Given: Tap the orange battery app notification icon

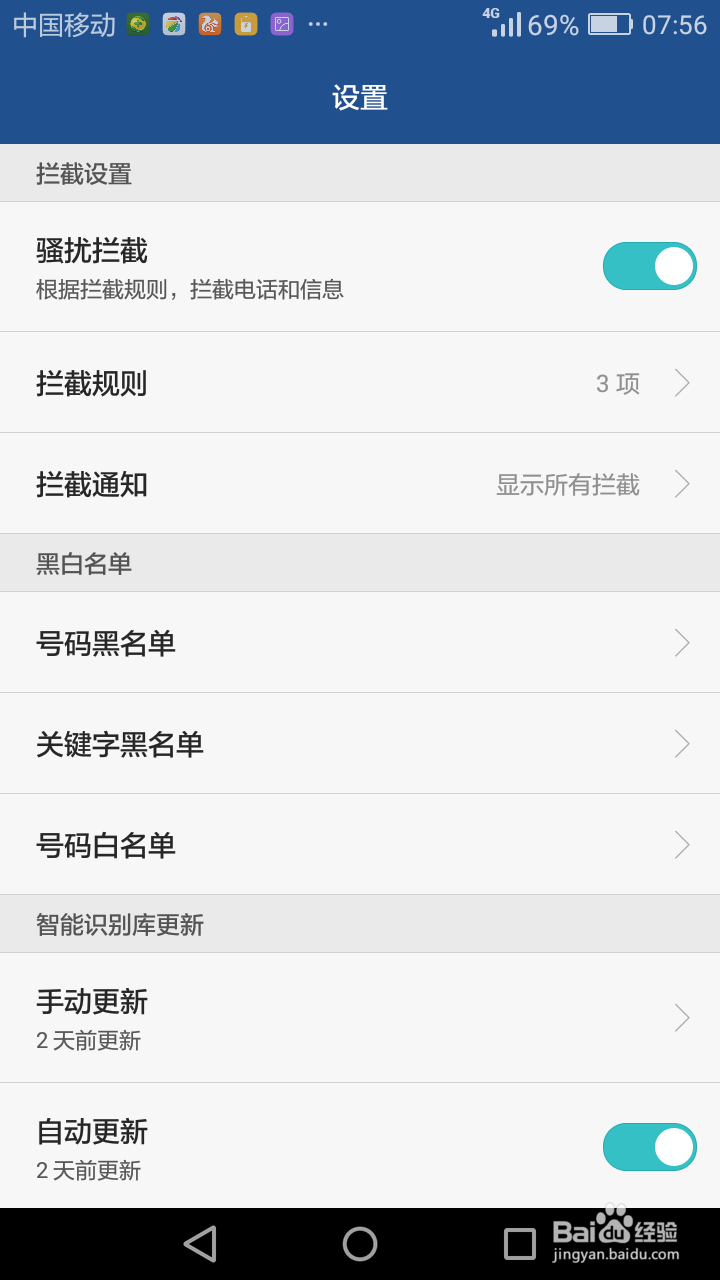Looking at the screenshot, I should point(246,24).
